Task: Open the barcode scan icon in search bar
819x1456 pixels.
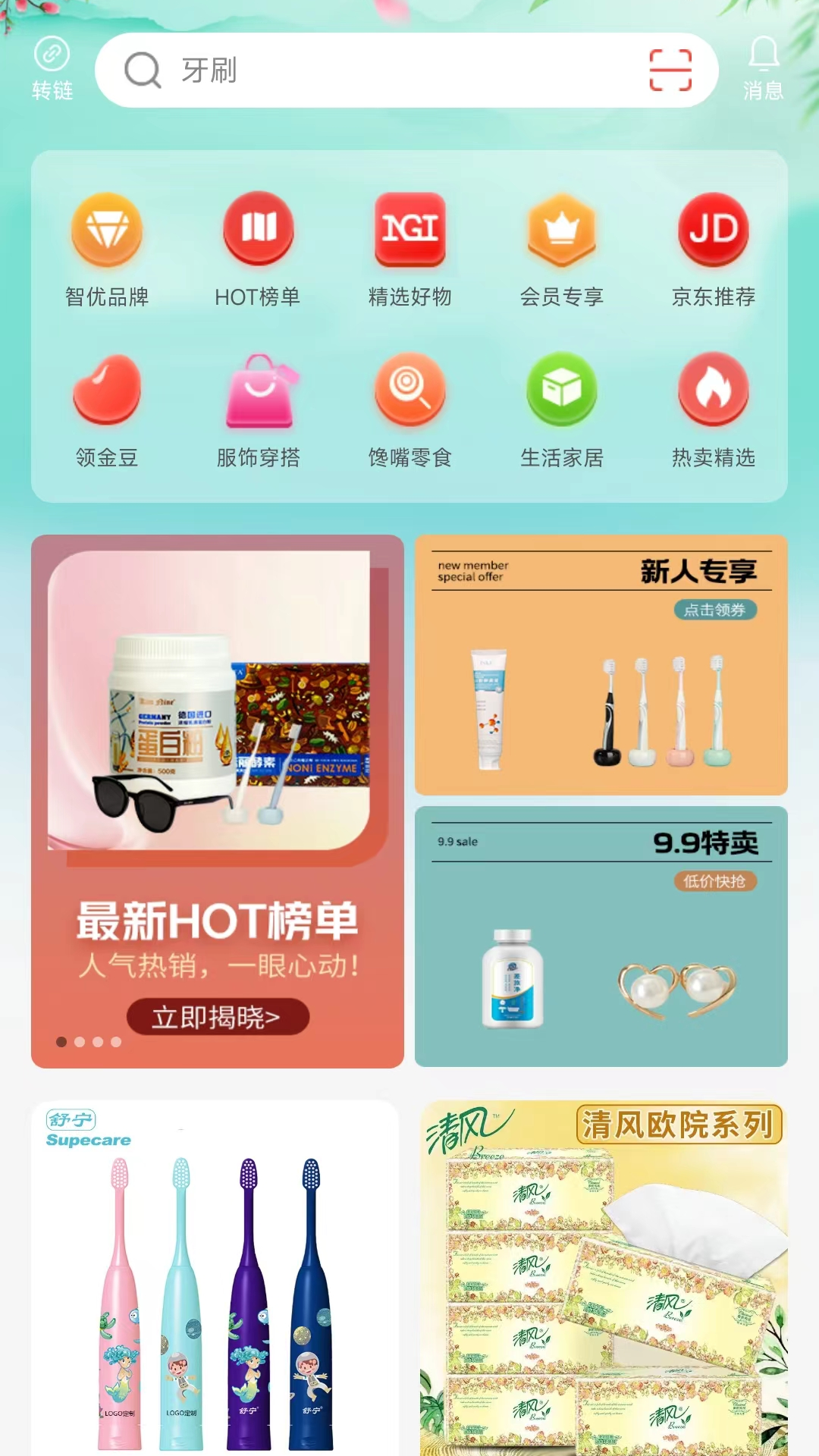Action: (x=671, y=70)
